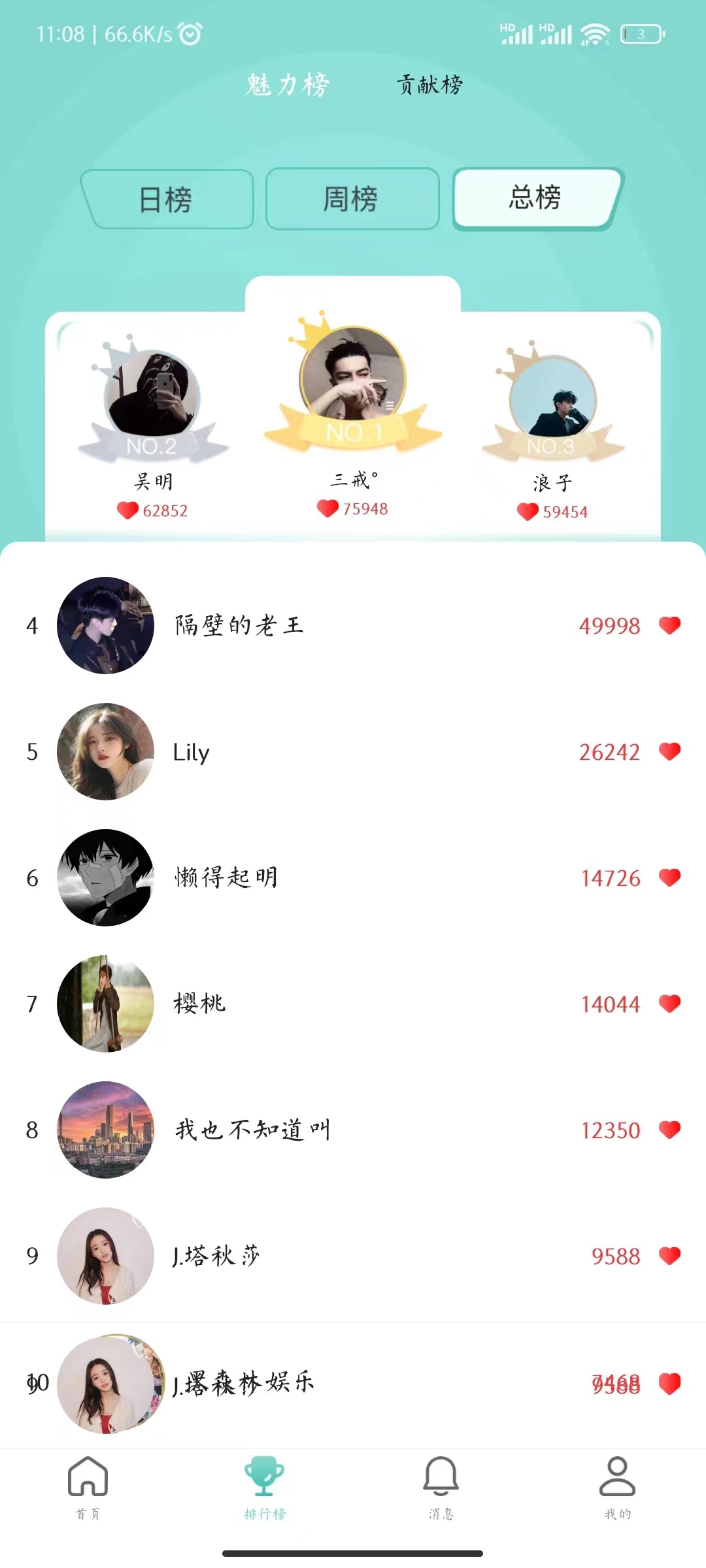706x1568 pixels.
Task: Tap the 懒得起明 list row
Action: 353,877
